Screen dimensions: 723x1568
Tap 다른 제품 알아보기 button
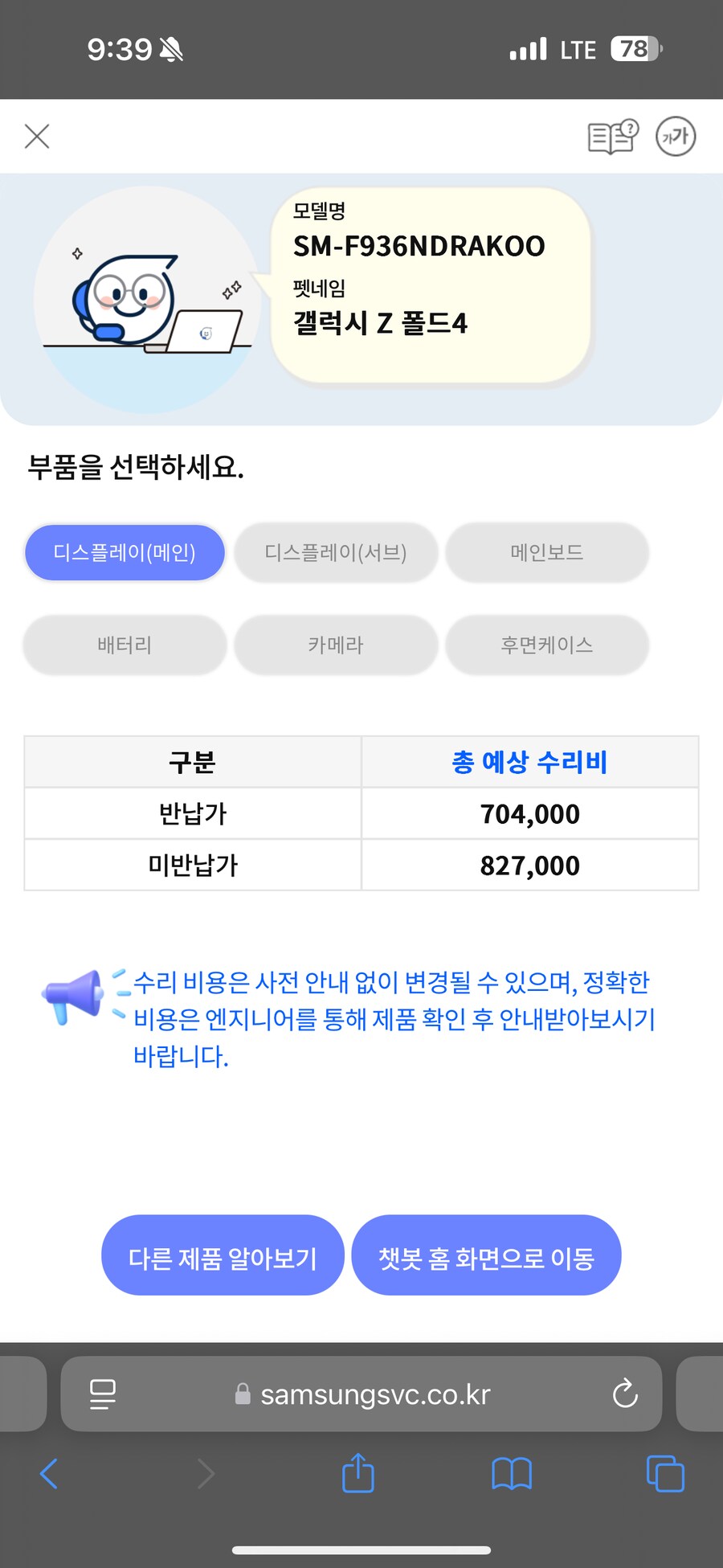(223, 1255)
